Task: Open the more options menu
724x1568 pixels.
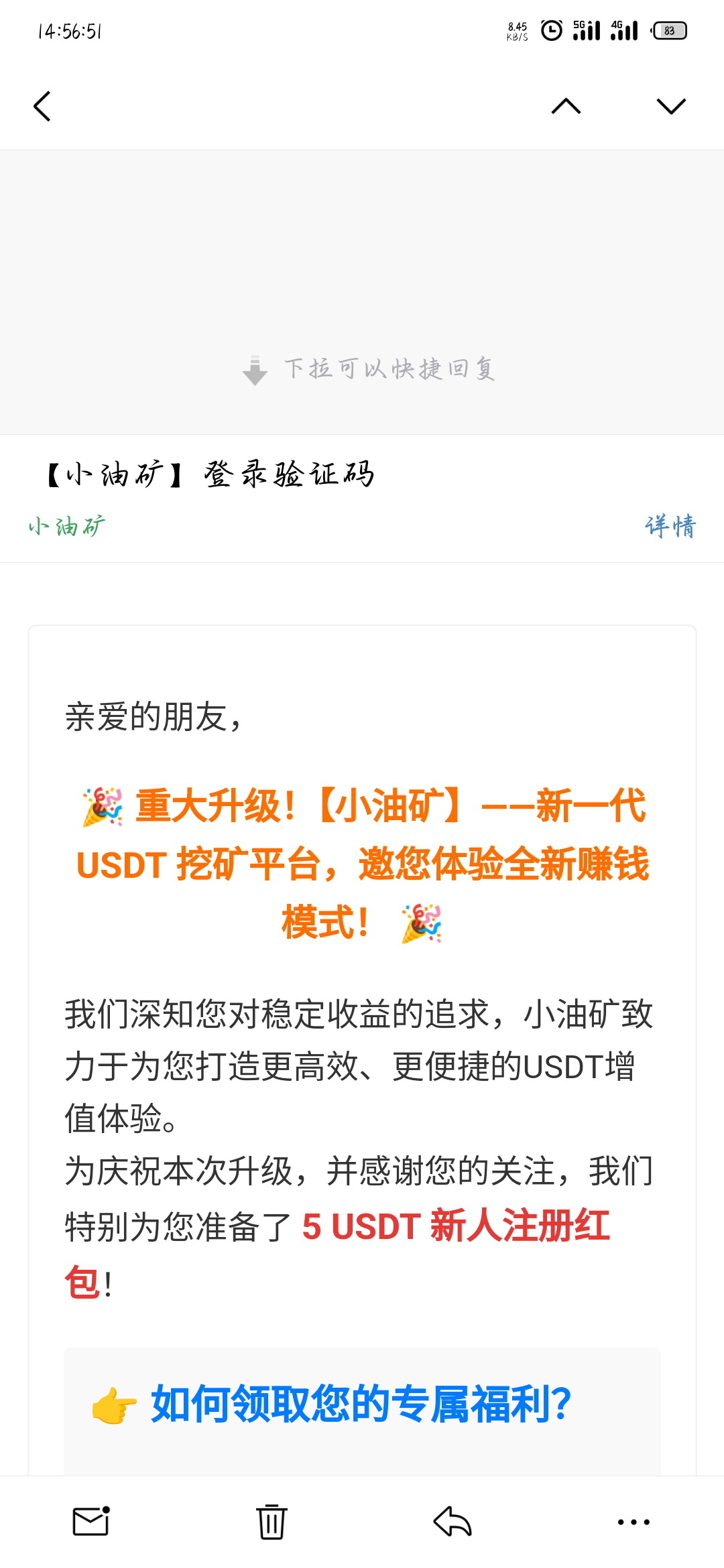Action: [633, 1521]
